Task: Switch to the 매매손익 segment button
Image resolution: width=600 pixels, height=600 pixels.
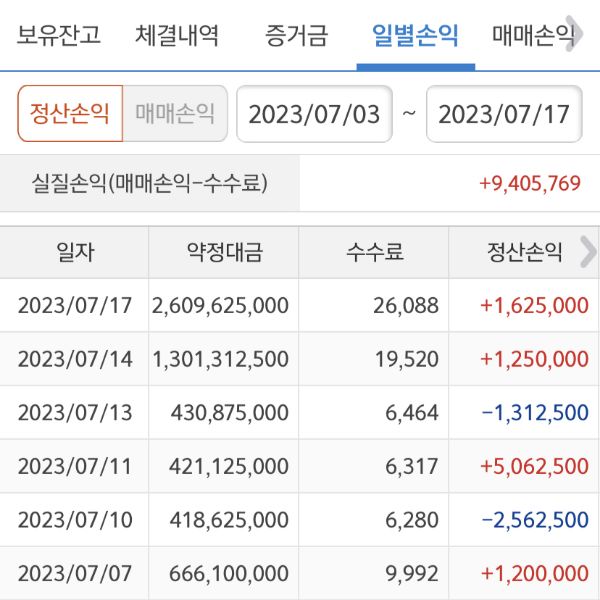Action: (175, 113)
